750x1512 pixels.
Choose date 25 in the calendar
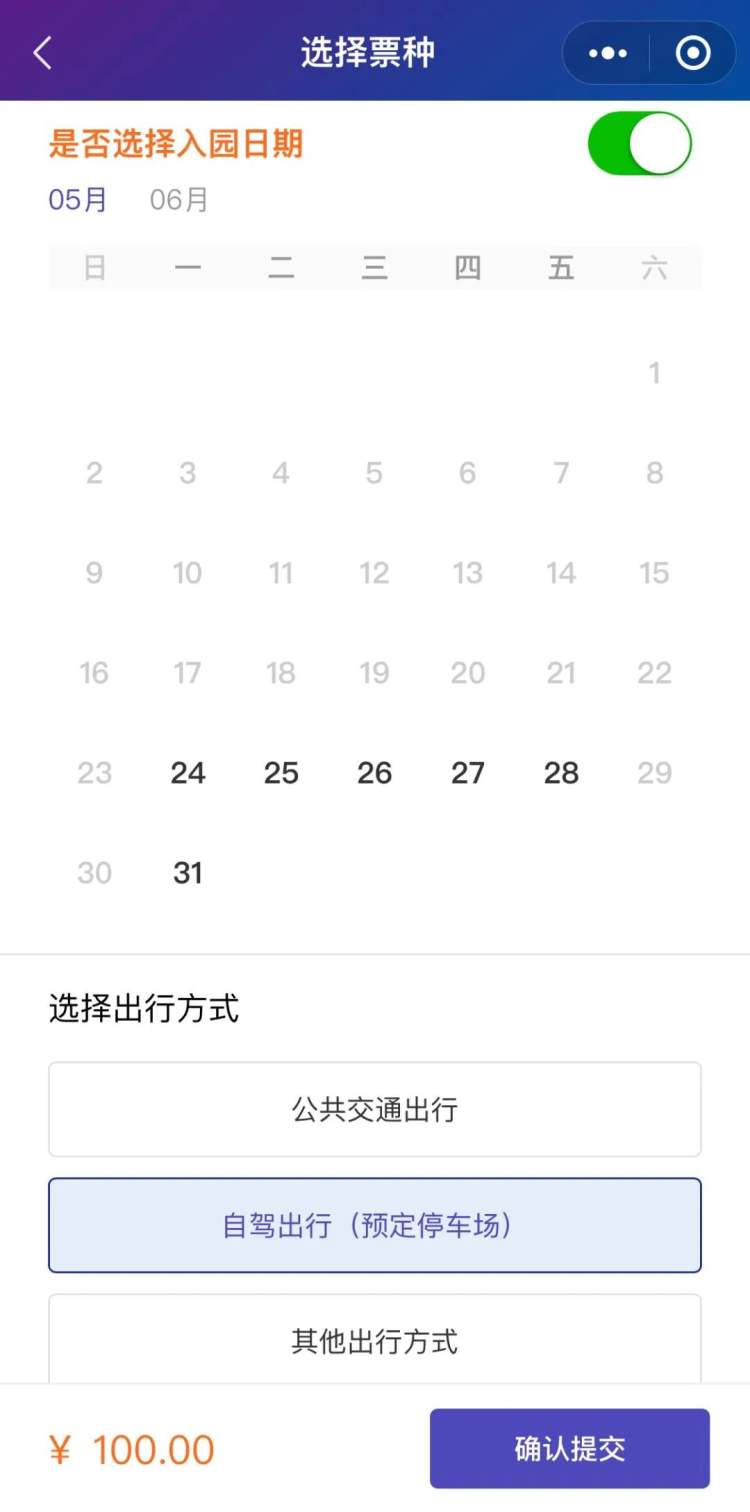pos(281,773)
